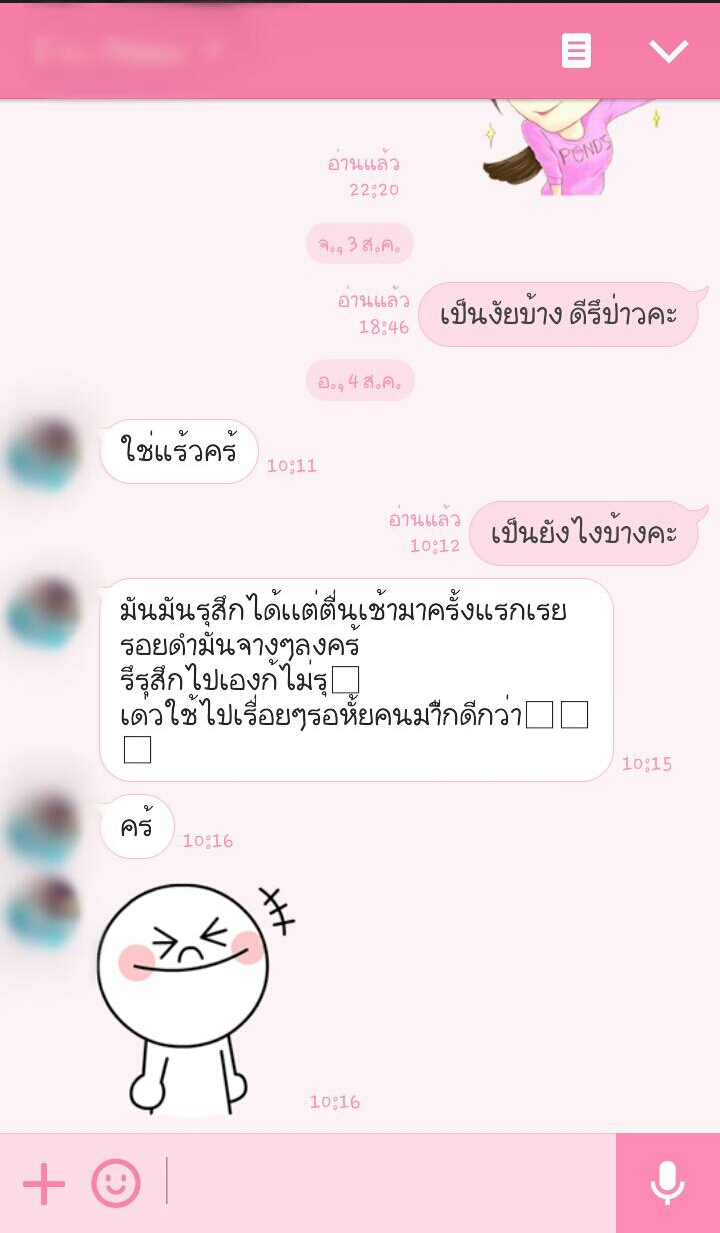Expand the chat options chevron menu
This screenshot has height=1233, width=720.
click(668, 51)
